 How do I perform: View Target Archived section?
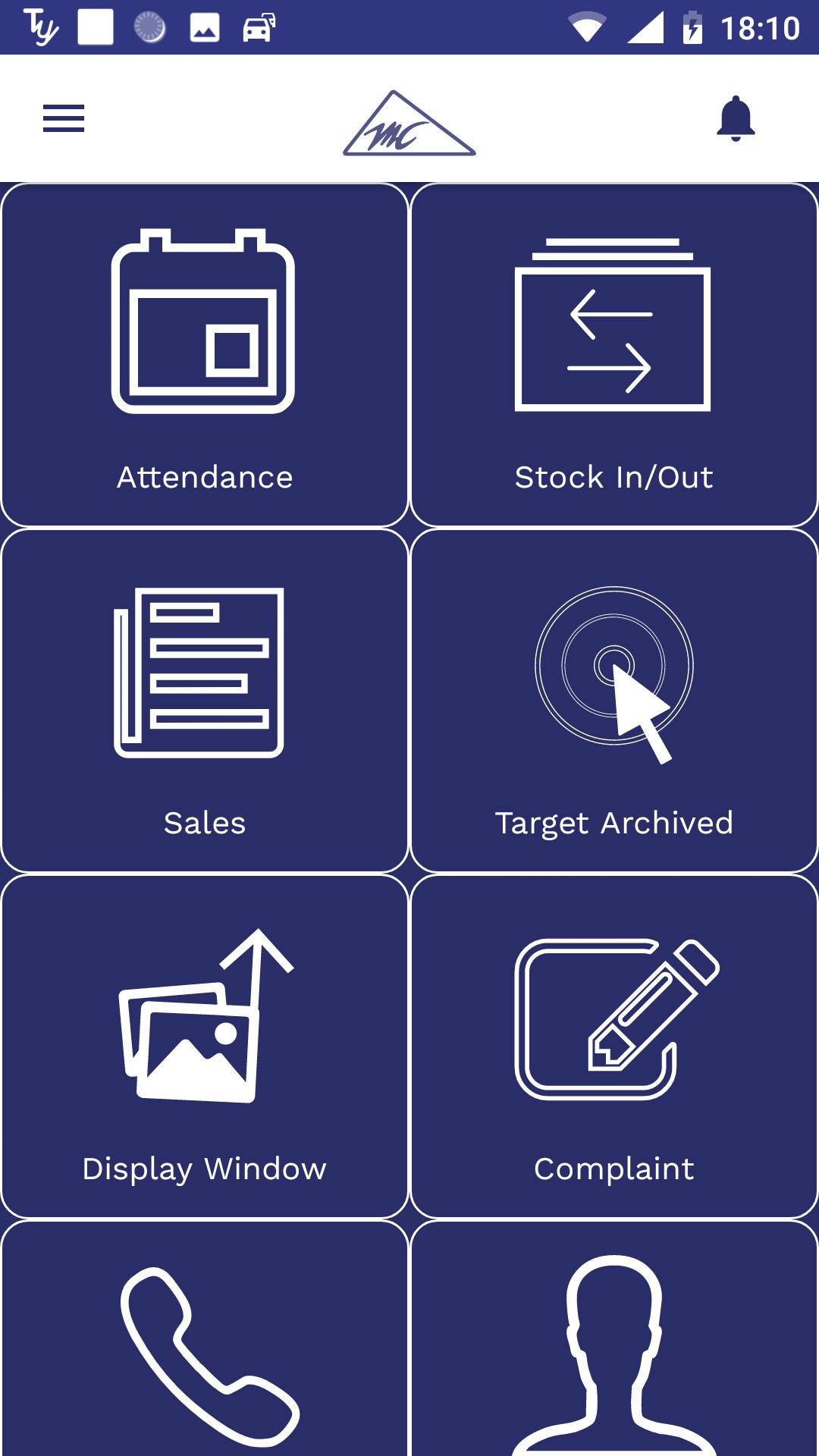[614, 701]
